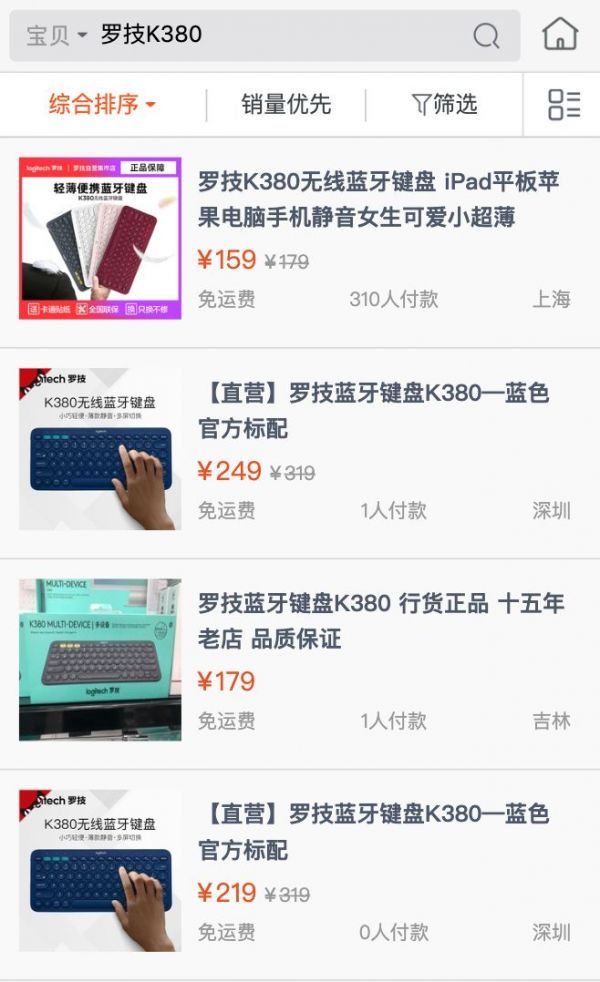Open the ¥179 行货正品 十五年老店 listing
The width and height of the screenshot is (600, 982).
[300, 664]
